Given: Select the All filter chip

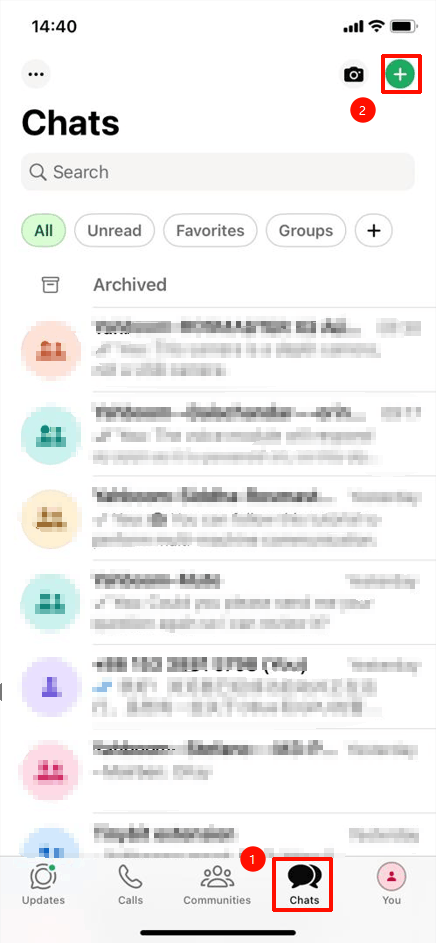Looking at the screenshot, I should point(44,230).
